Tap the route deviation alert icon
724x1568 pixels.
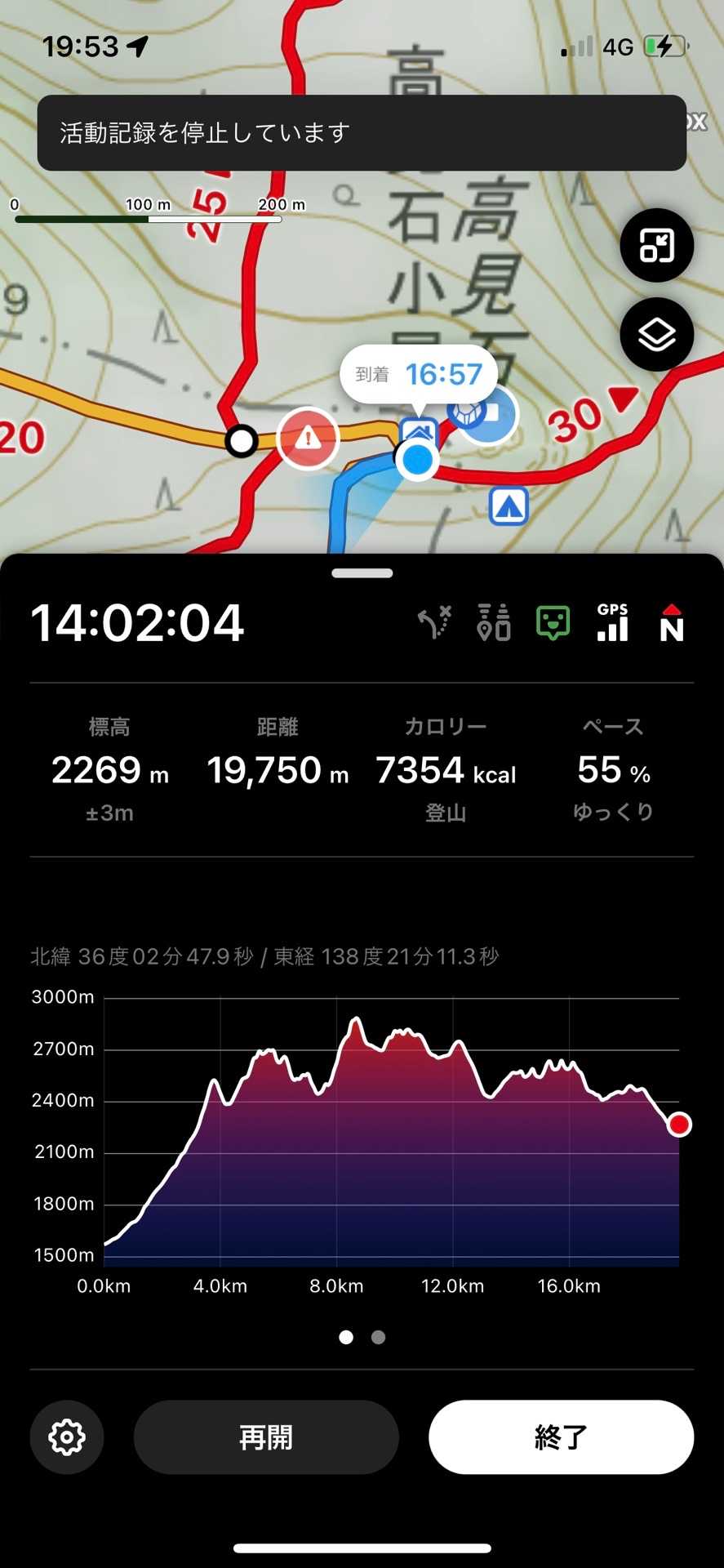(x=435, y=623)
